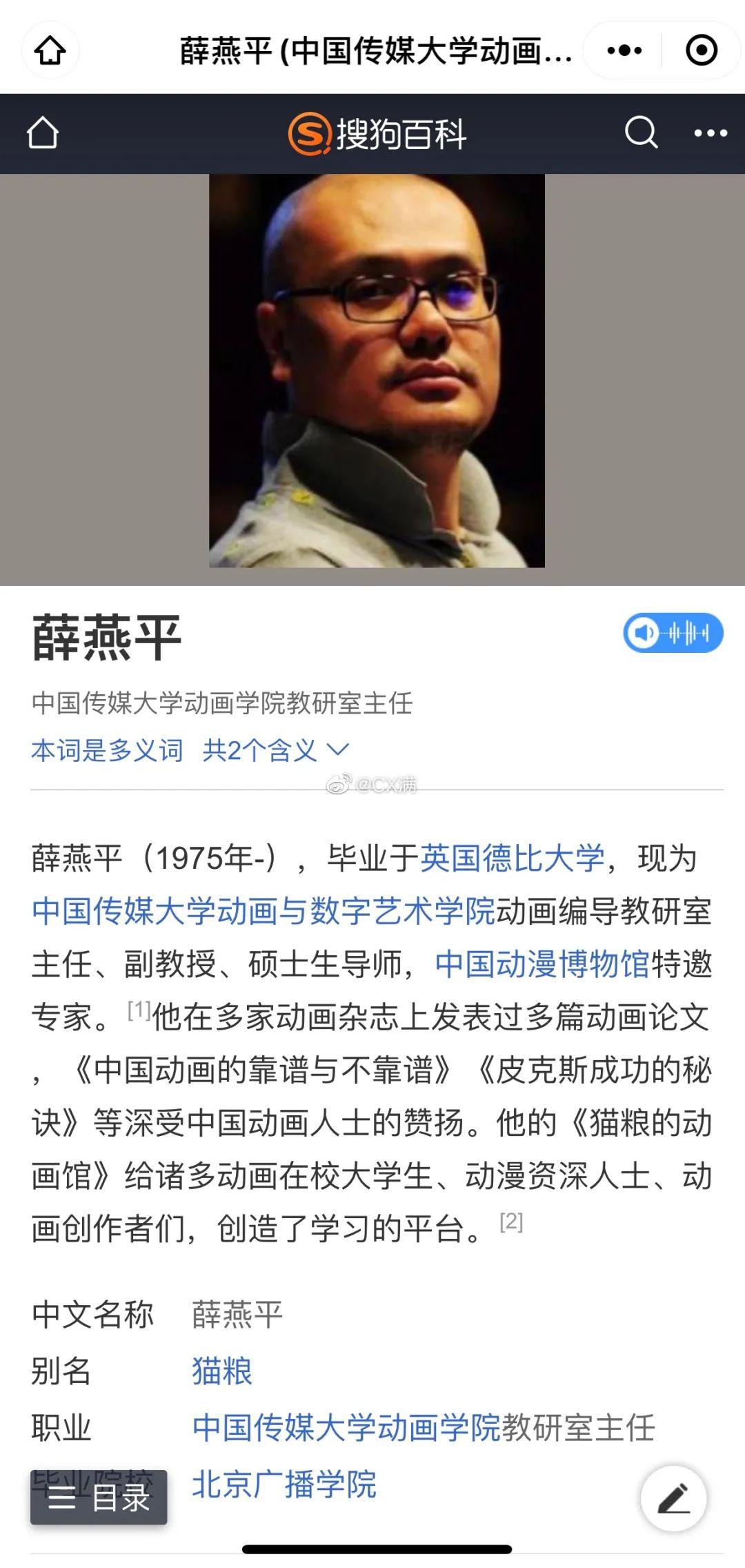Screen dimensions: 745x1568
Task: Play the audio reading of the entry
Action: [x=673, y=632]
